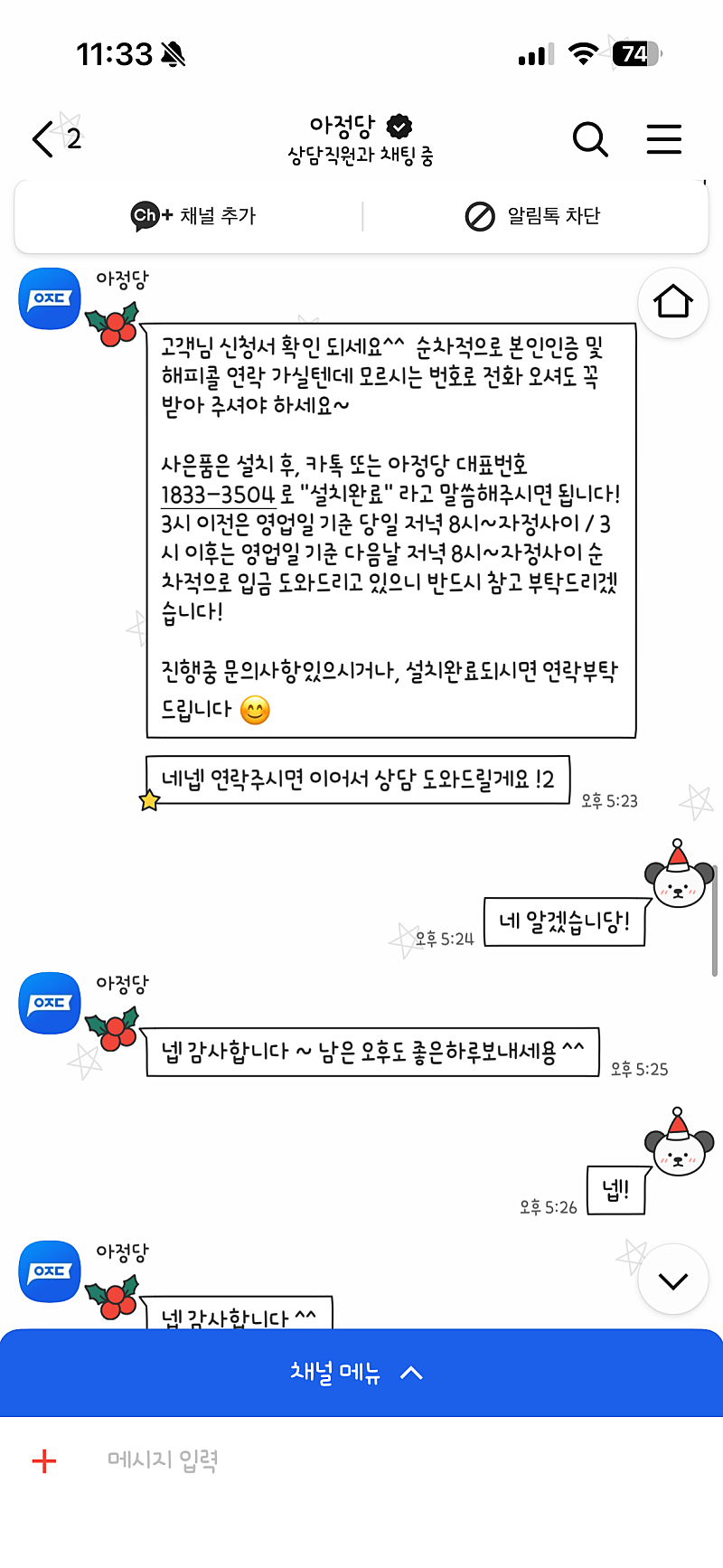
Task: Open the hamburger chat menu
Action: coord(664,139)
